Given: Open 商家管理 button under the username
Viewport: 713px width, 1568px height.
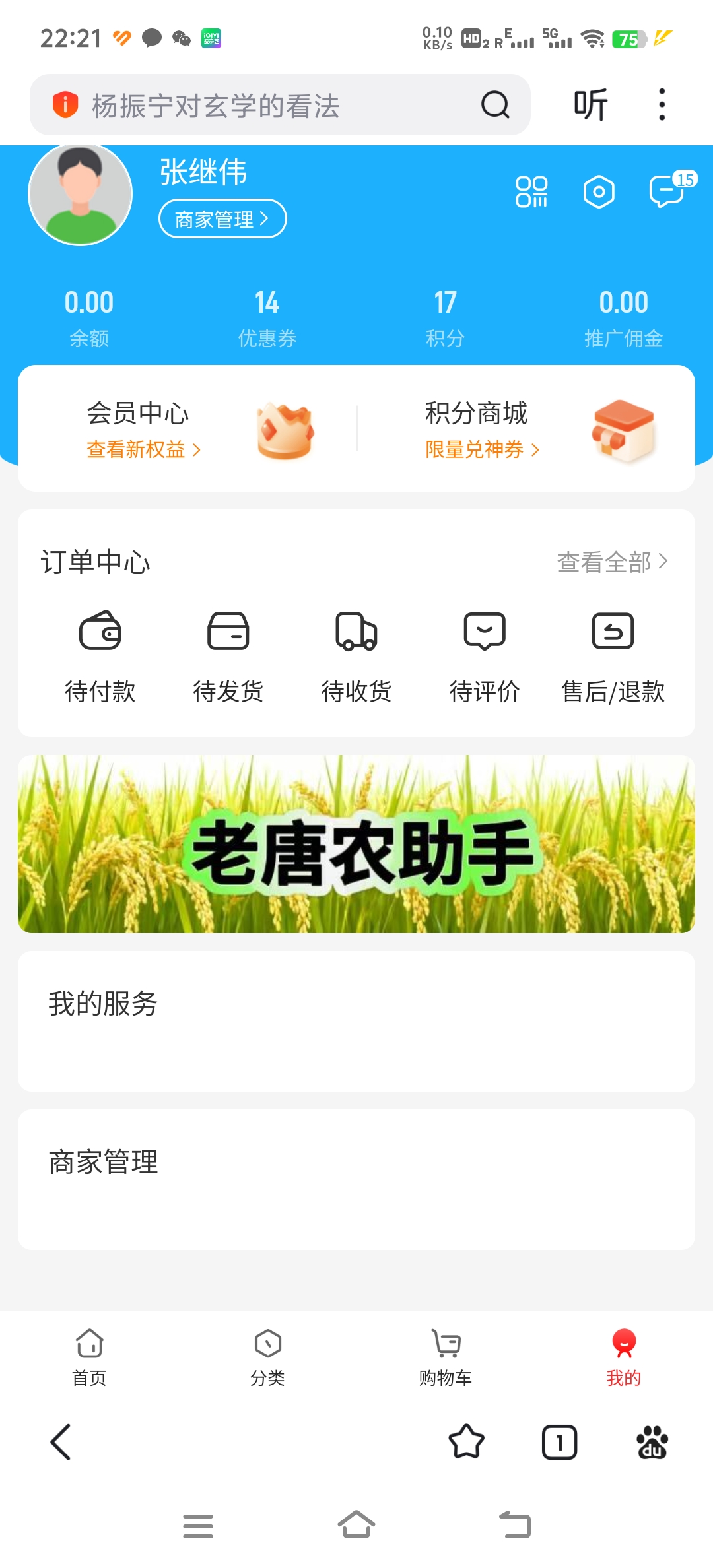Looking at the screenshot, I should tap(222, 218).
